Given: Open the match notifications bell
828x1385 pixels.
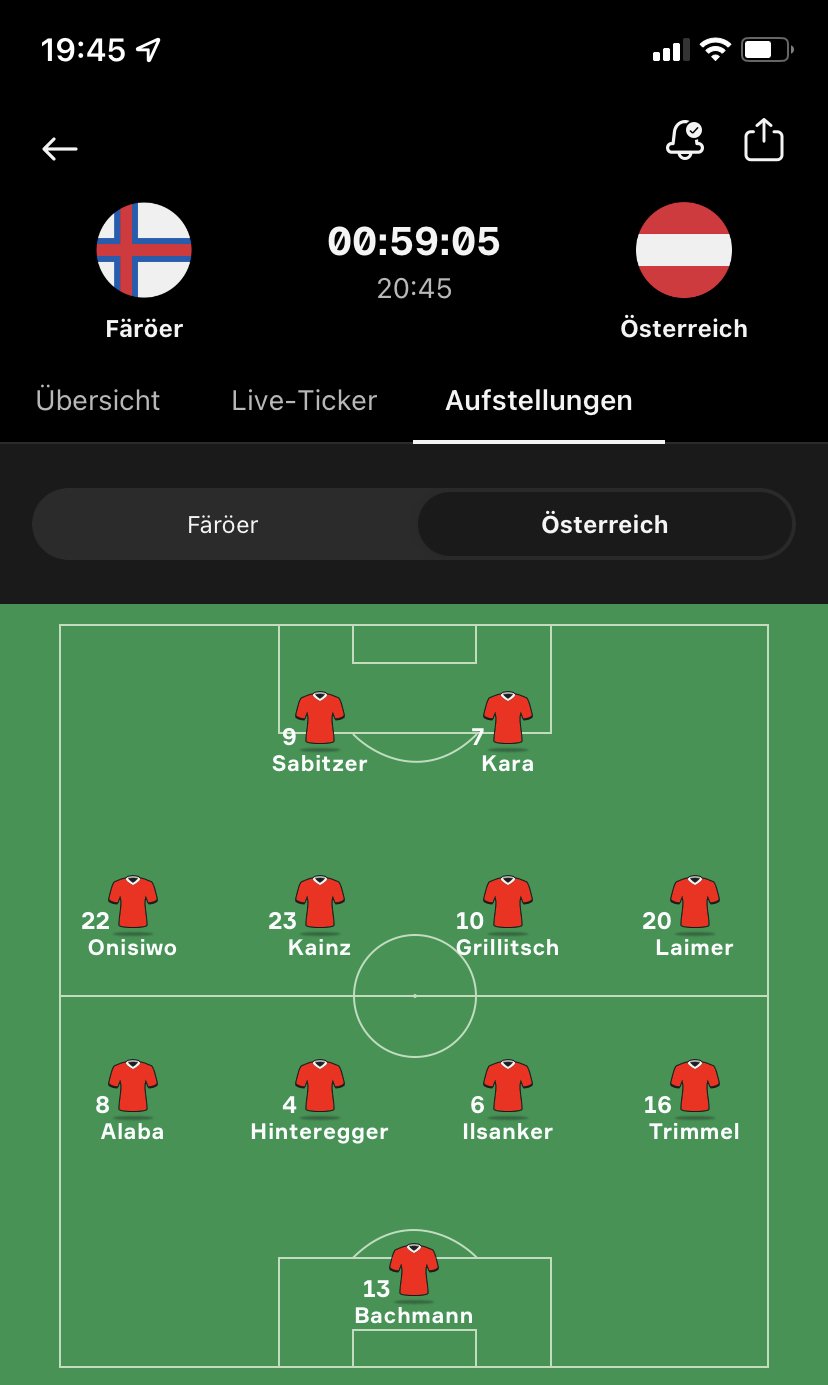Looking at the screenshot, I should (x=685, y=140).
